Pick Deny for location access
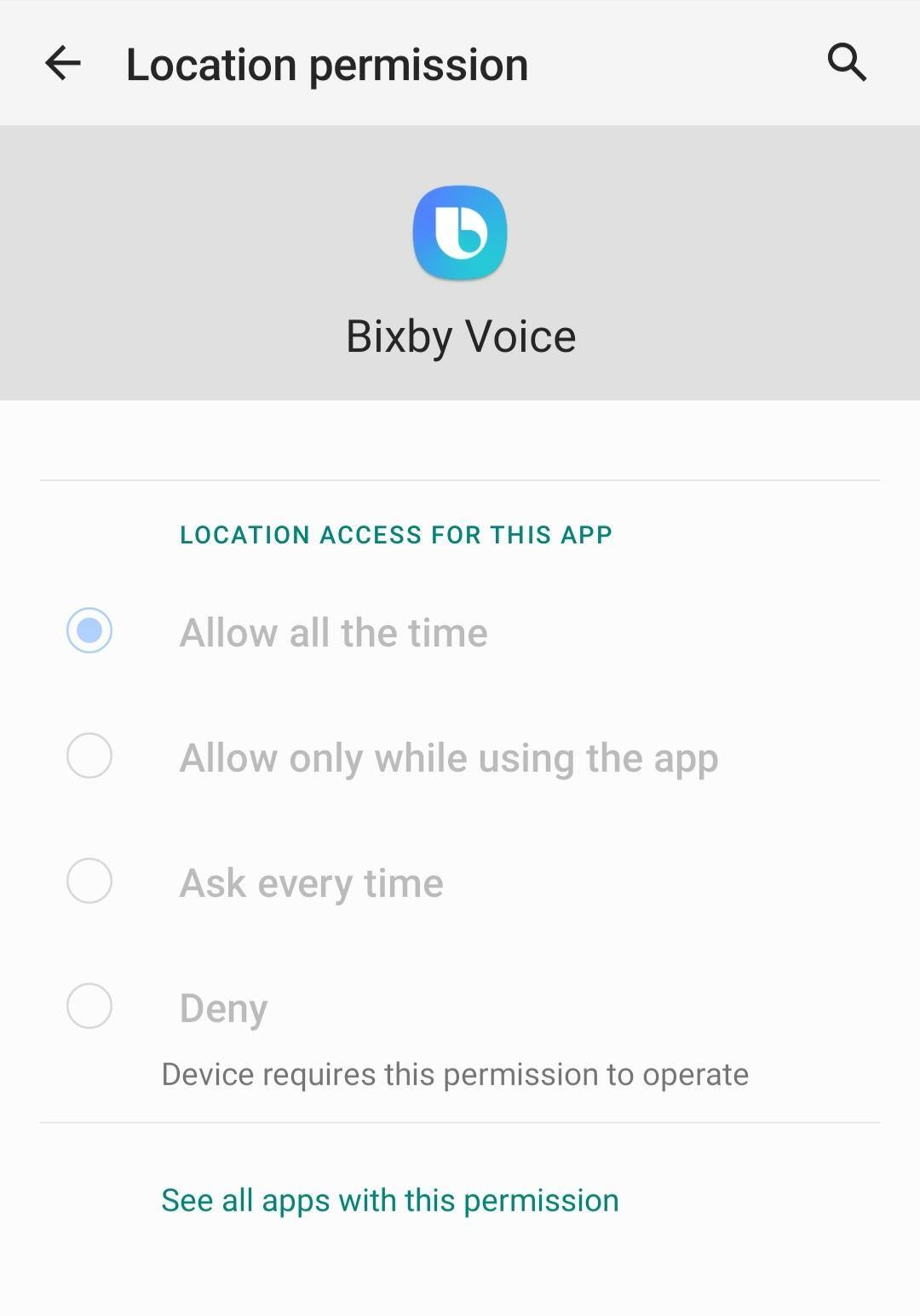920x1316 pixels. (x=89, y=1007)
